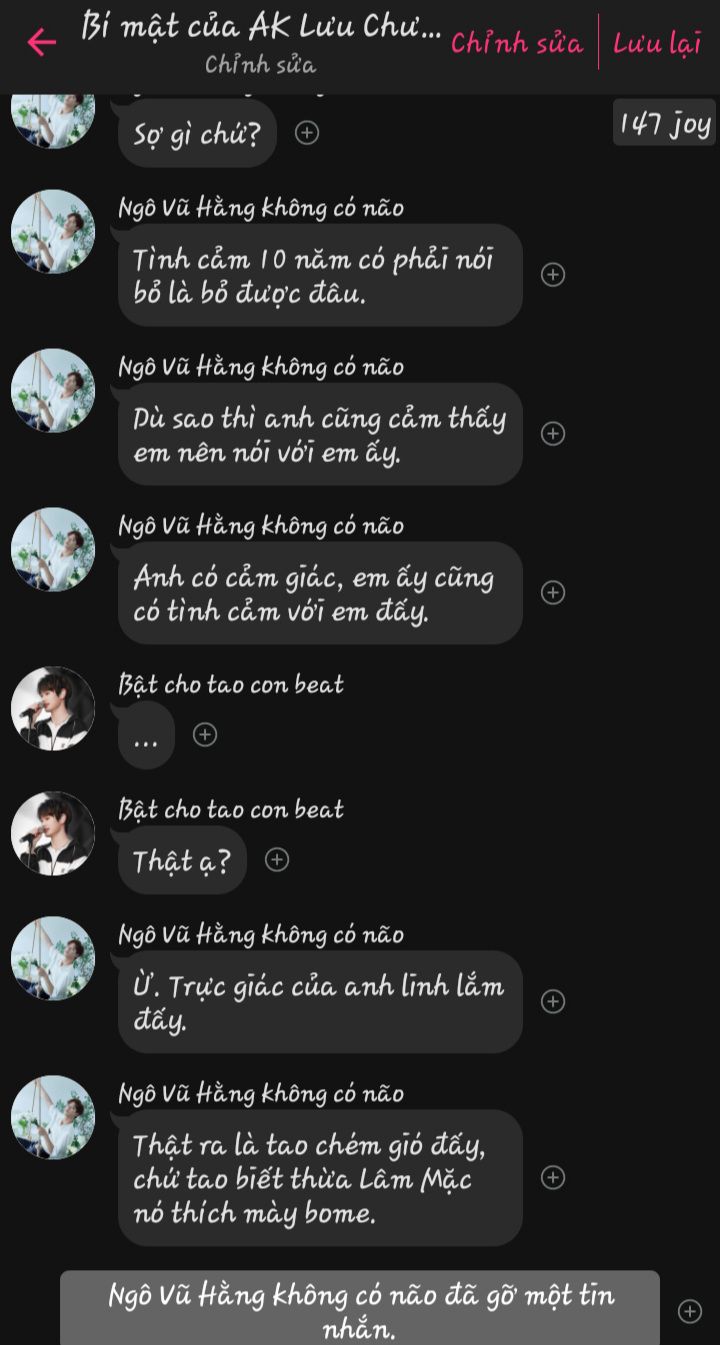This screenshot has width=720, height=1345.
Task: Open the "Tình cảm 10 năm" message bubble
Action: click(x=320, y=275)
